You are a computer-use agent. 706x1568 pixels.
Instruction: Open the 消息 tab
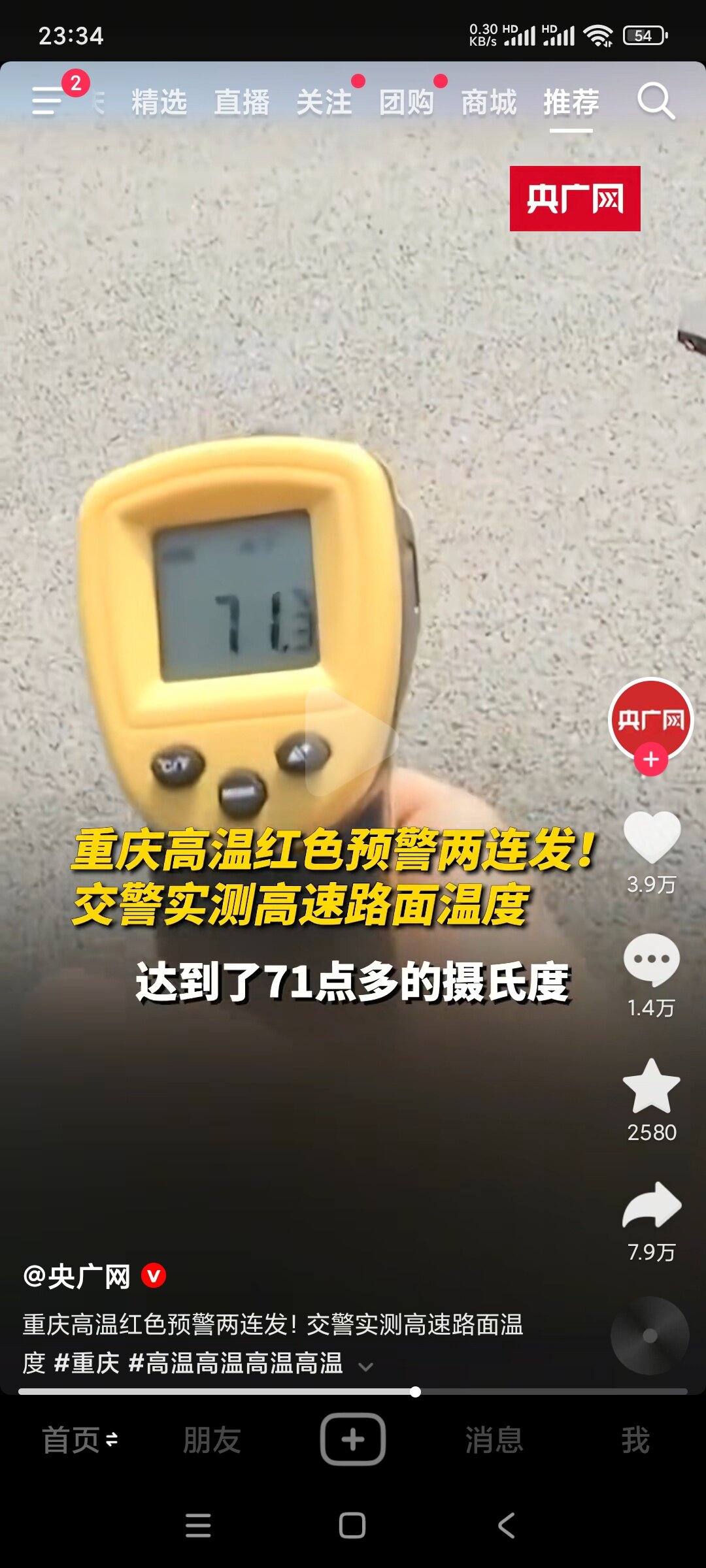494,1440
